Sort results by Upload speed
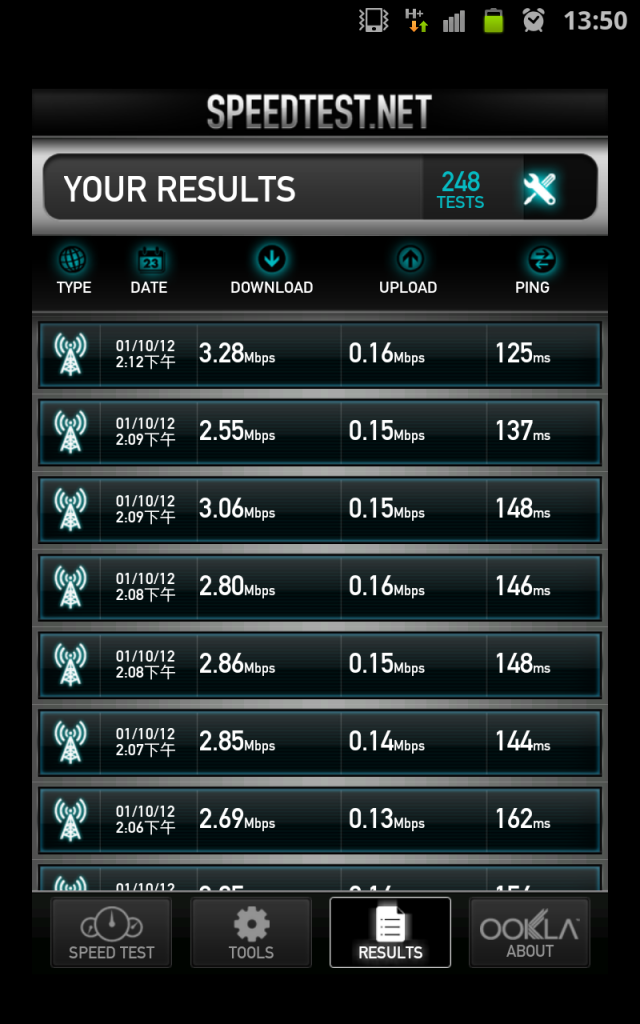This screenshot has height=1024, width=640. tap(408, 271)
